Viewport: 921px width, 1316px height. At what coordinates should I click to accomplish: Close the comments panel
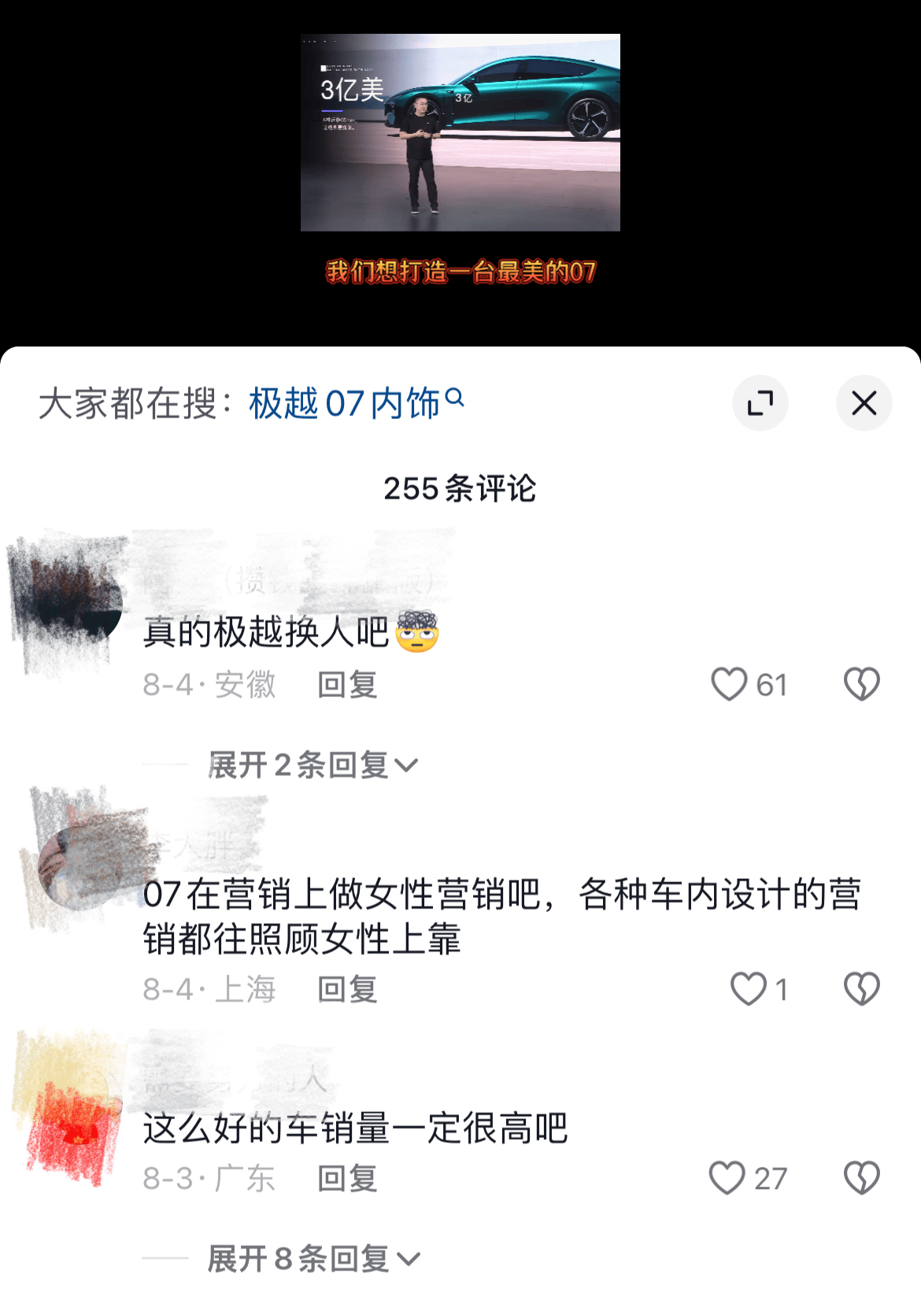(864, 403)
